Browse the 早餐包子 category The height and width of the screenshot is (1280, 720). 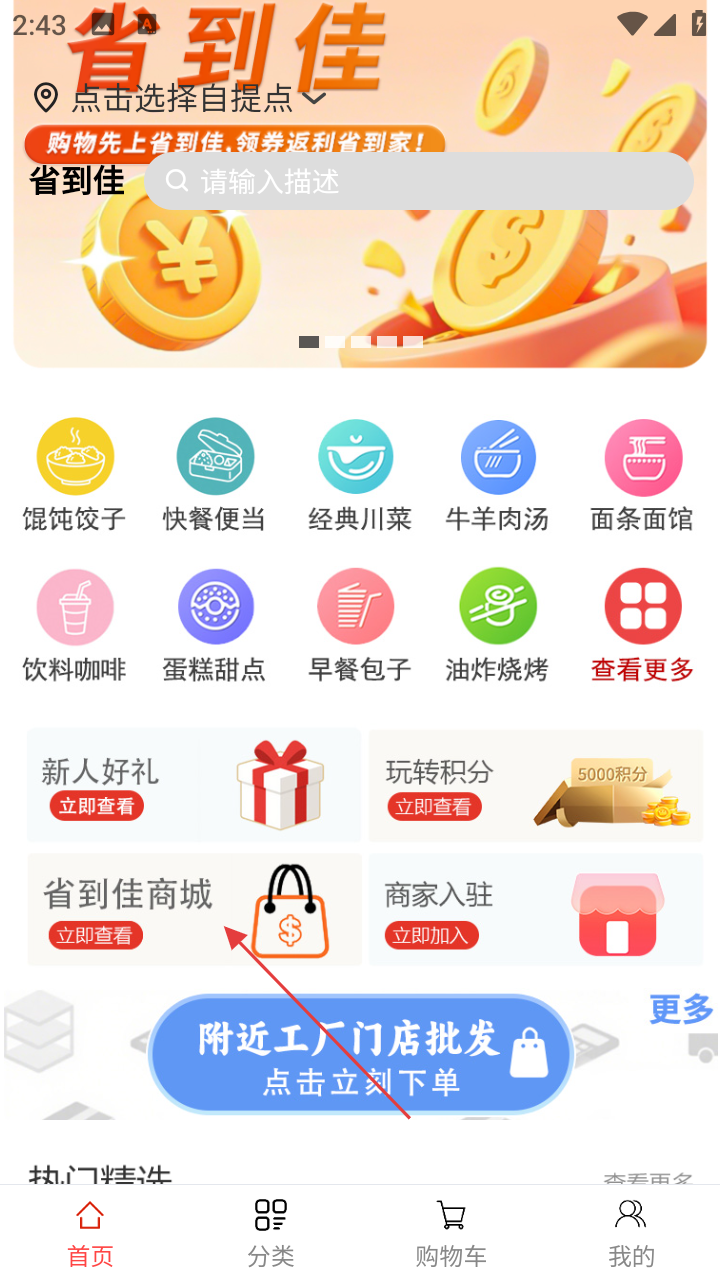coord(357,625)
